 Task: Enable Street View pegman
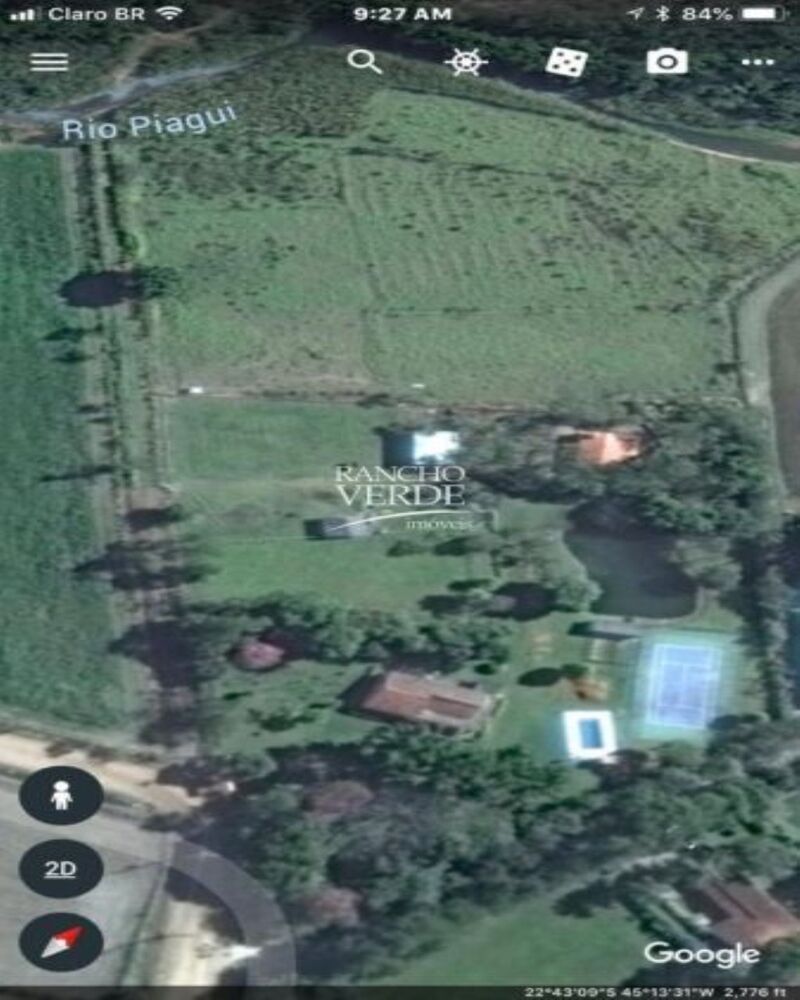(61, 796)
